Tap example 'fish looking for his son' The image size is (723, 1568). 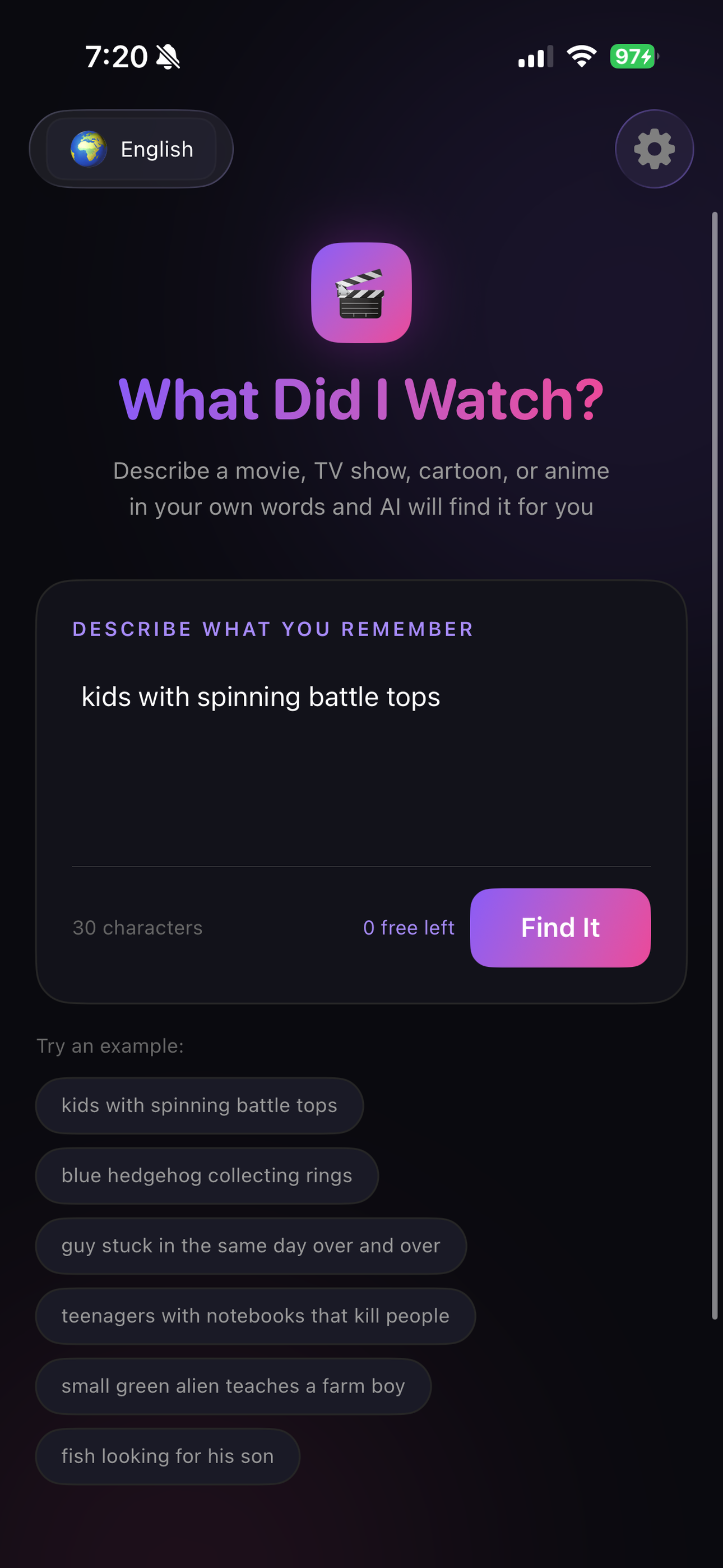tap(167, 1456)
